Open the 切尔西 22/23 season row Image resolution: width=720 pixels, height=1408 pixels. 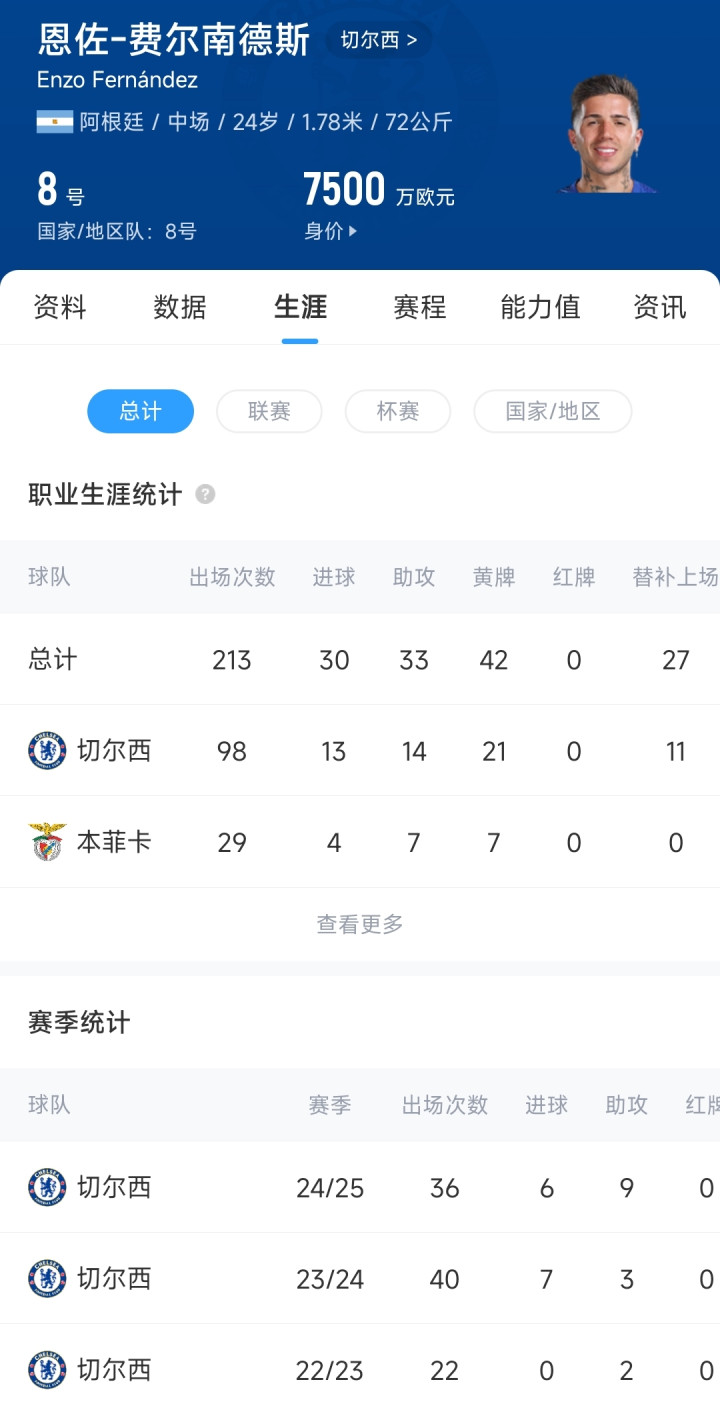pos(360,1369)
